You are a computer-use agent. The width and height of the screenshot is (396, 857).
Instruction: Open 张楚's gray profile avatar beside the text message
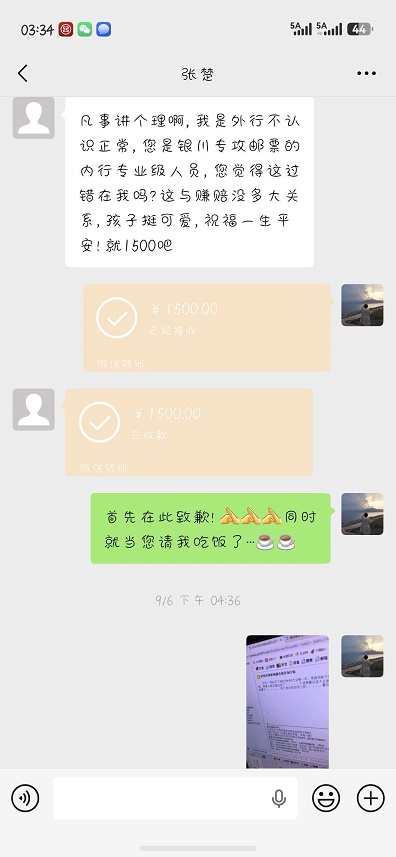34,118
